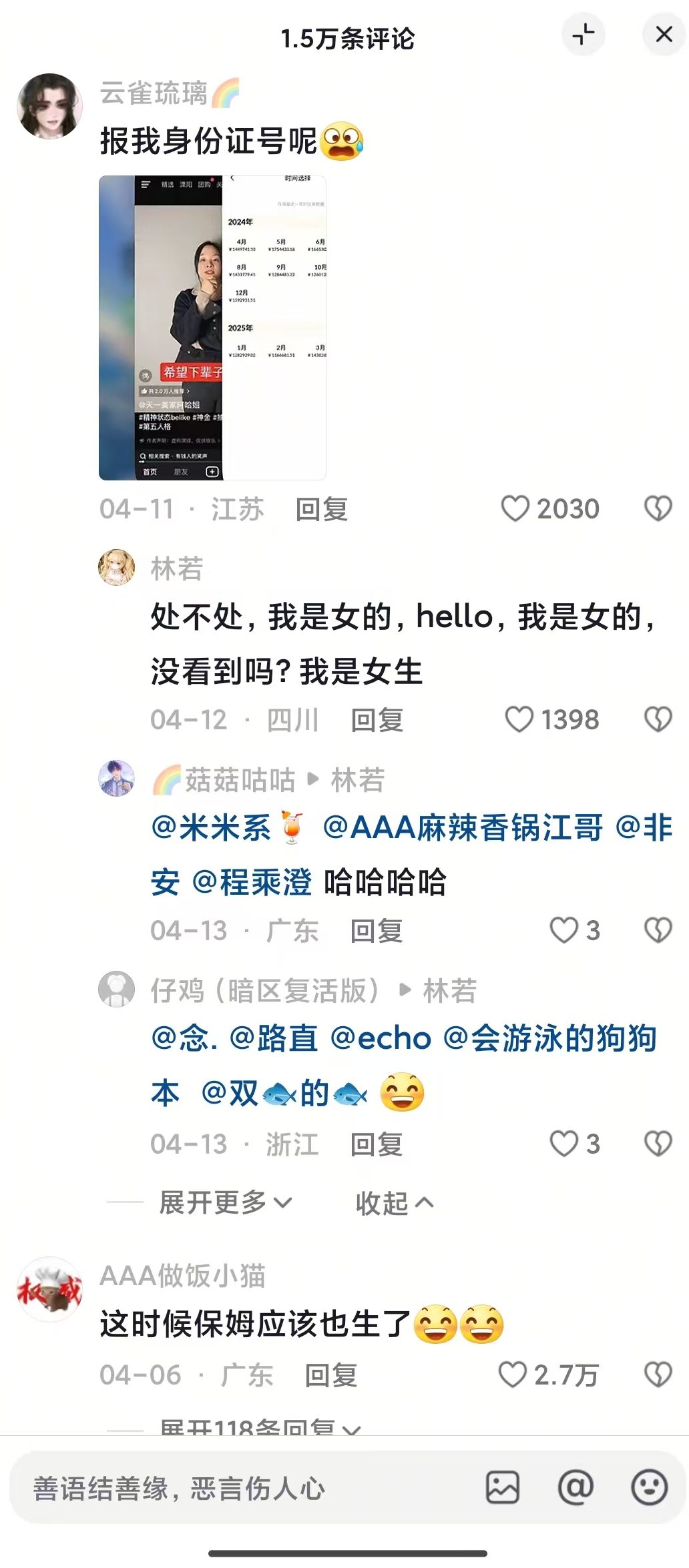Close the comments panel
The height and width of the screenshot is (1568, 689).
[x=664, y=35]
